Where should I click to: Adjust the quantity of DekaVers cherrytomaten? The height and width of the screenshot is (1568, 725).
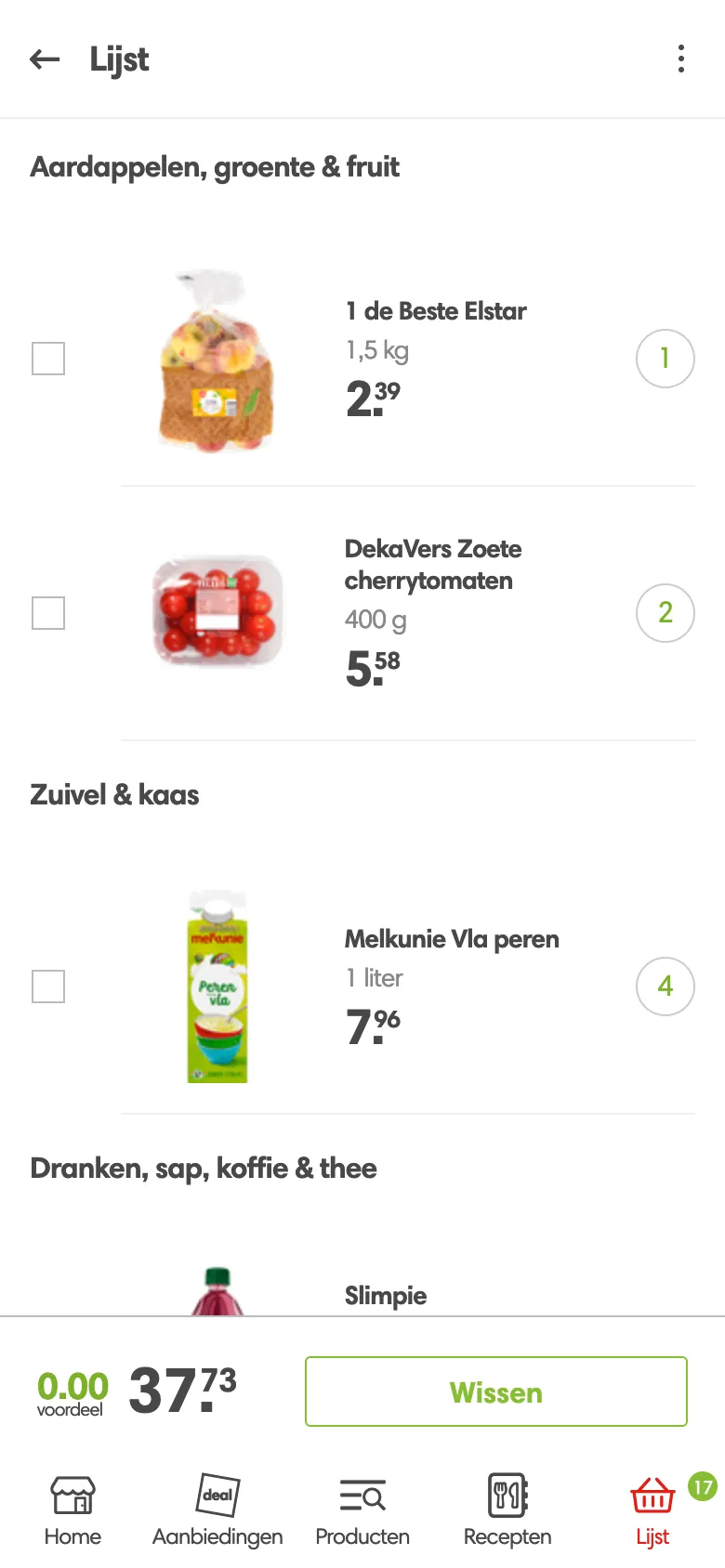(665, 613)
